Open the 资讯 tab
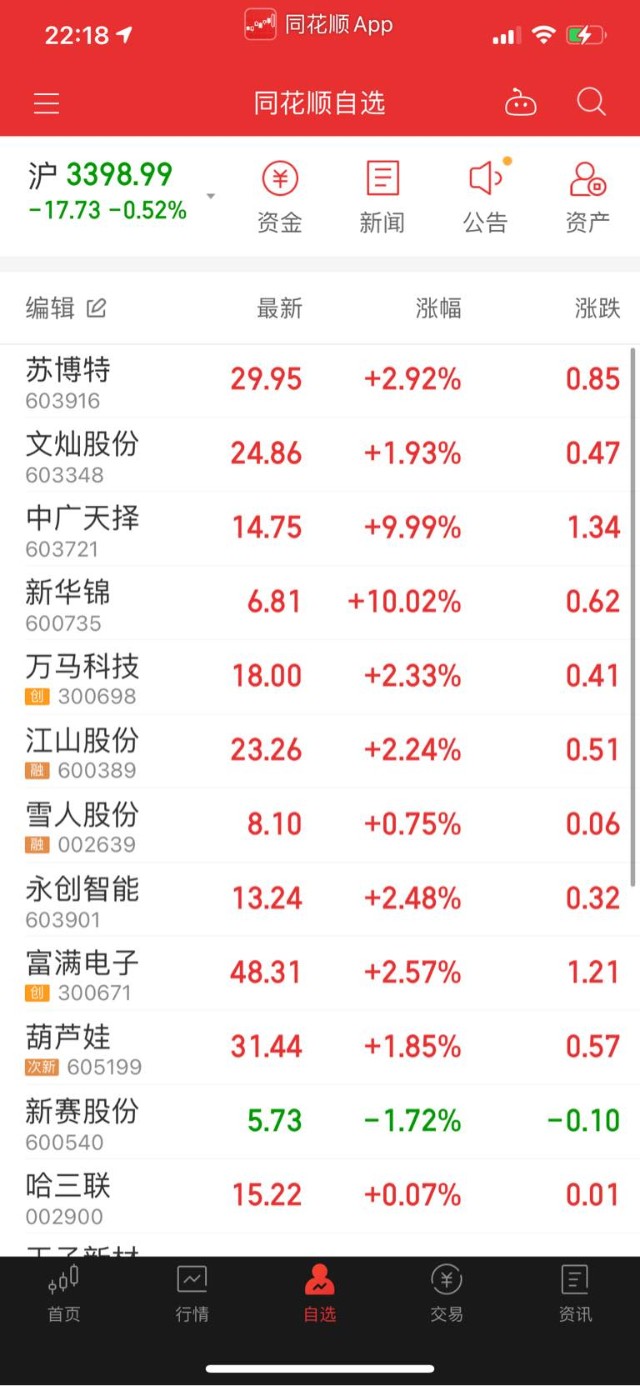The width and height of the screenshot is (640, 1386). (x=575, y=1294)
